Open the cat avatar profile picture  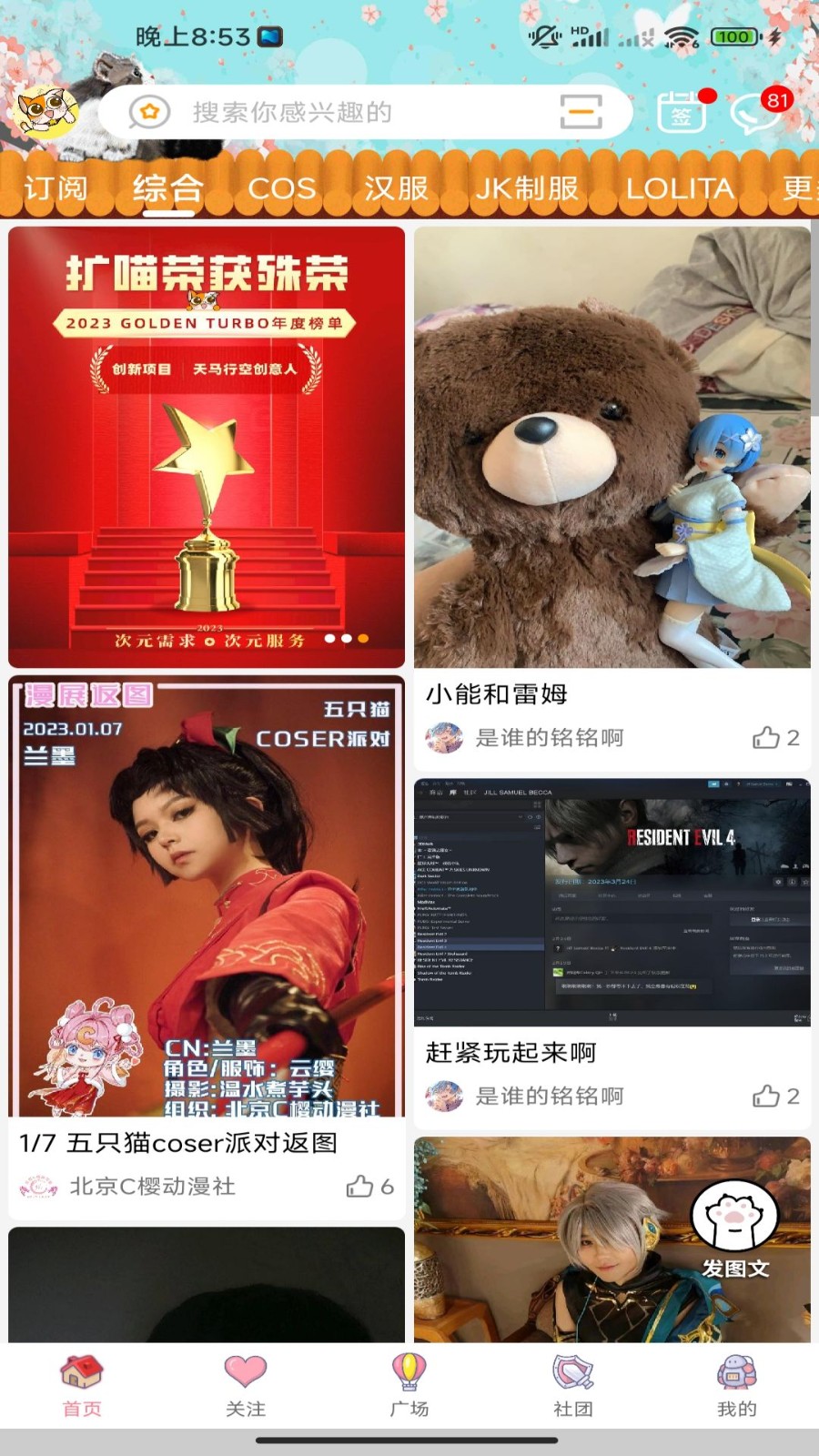point(47,111)
